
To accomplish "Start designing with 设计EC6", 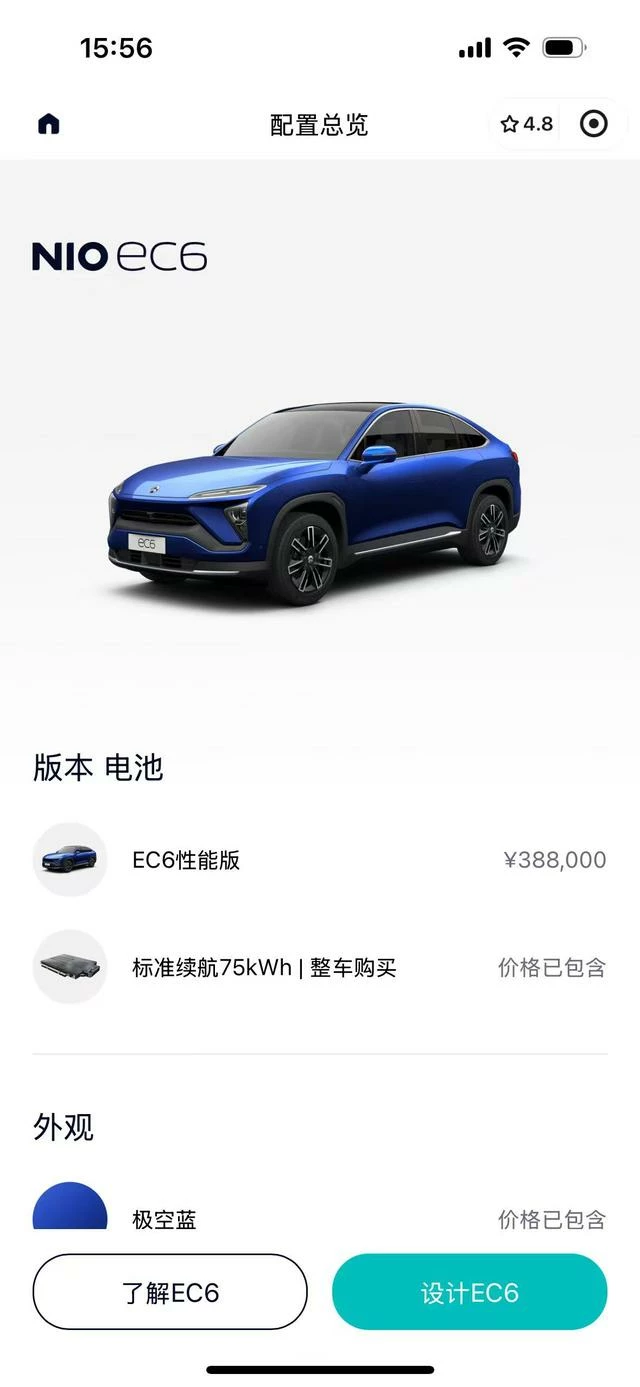I will tap(470, 1292).
